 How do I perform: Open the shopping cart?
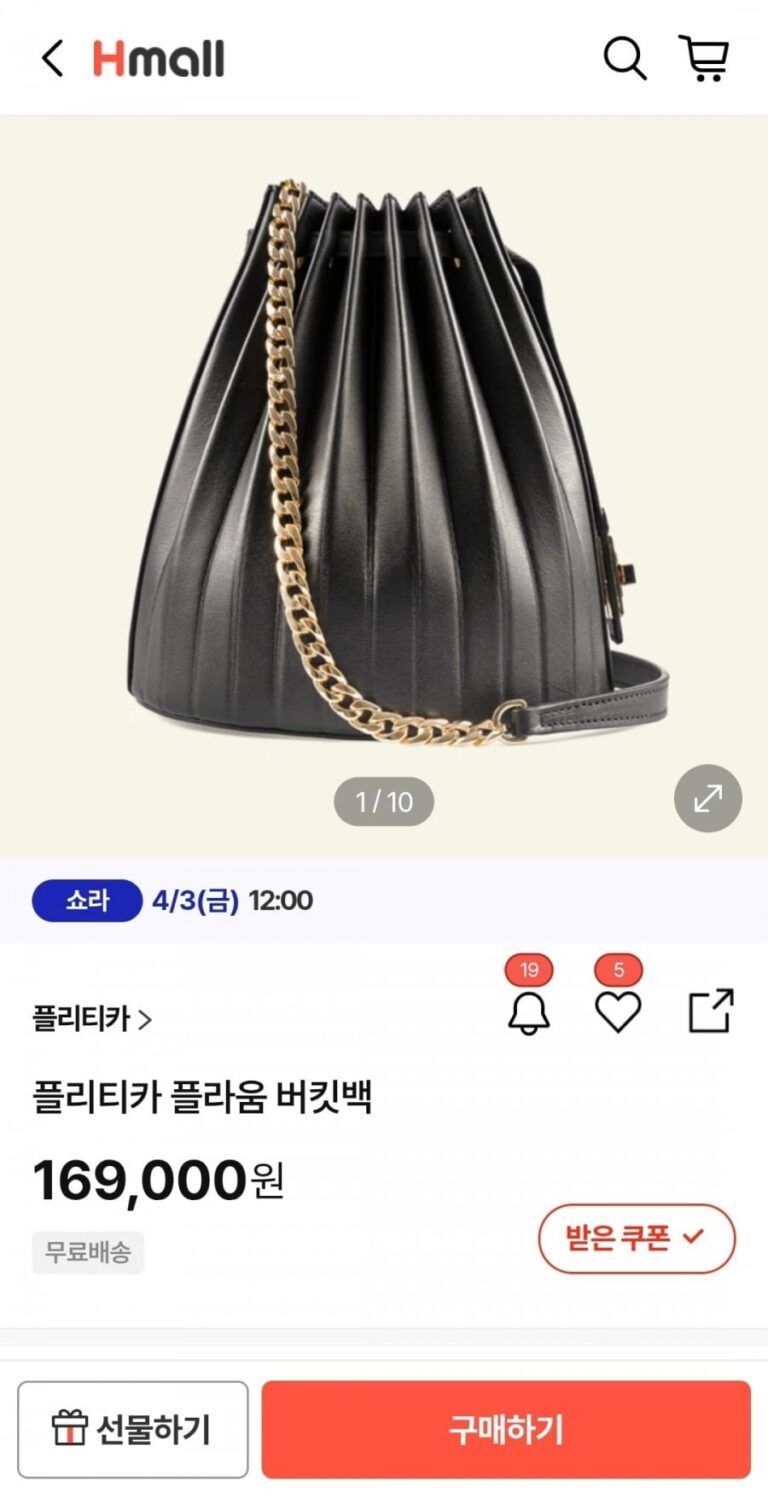704,59
